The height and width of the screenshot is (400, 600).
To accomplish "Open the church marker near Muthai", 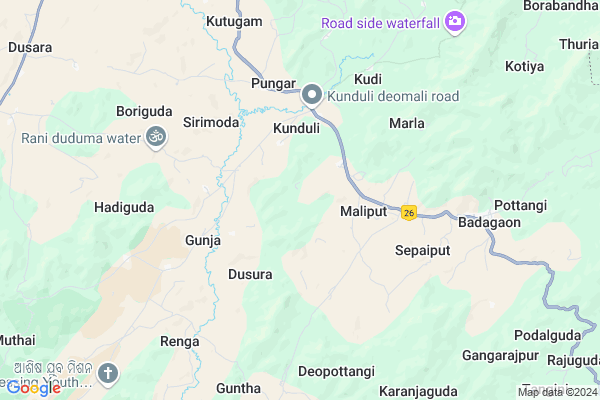I will pos(108,374).
